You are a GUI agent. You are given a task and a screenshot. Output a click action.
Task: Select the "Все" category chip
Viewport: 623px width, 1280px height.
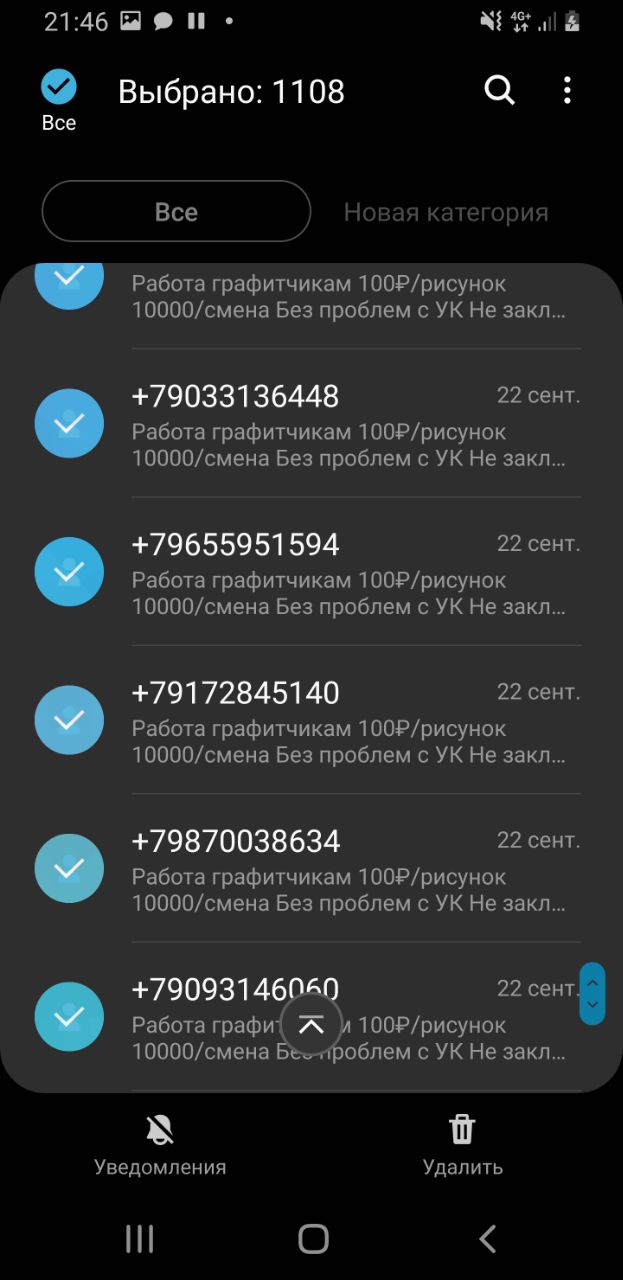click(176, 212)
